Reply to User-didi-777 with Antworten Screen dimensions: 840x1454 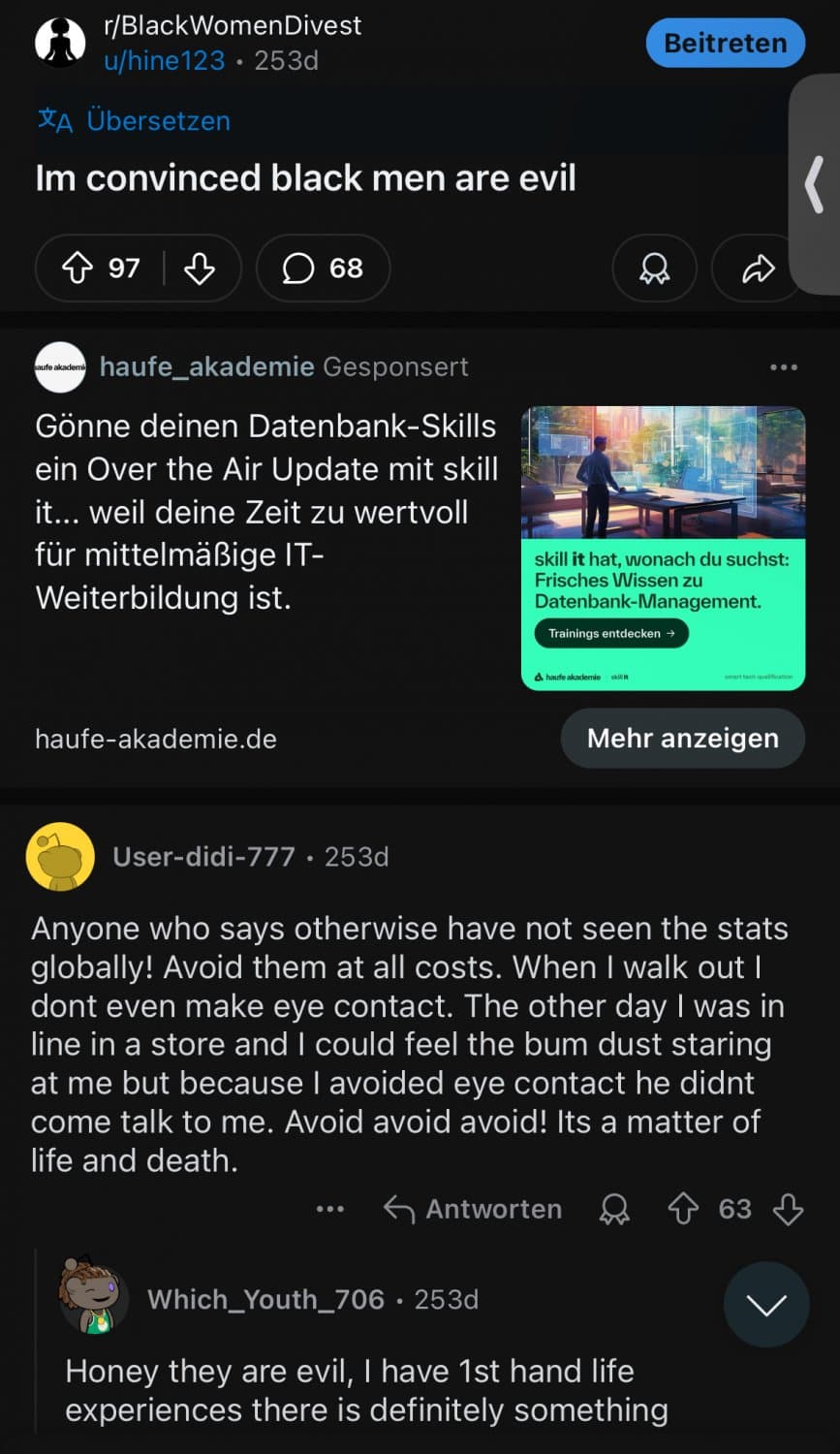pos(473,1209)
